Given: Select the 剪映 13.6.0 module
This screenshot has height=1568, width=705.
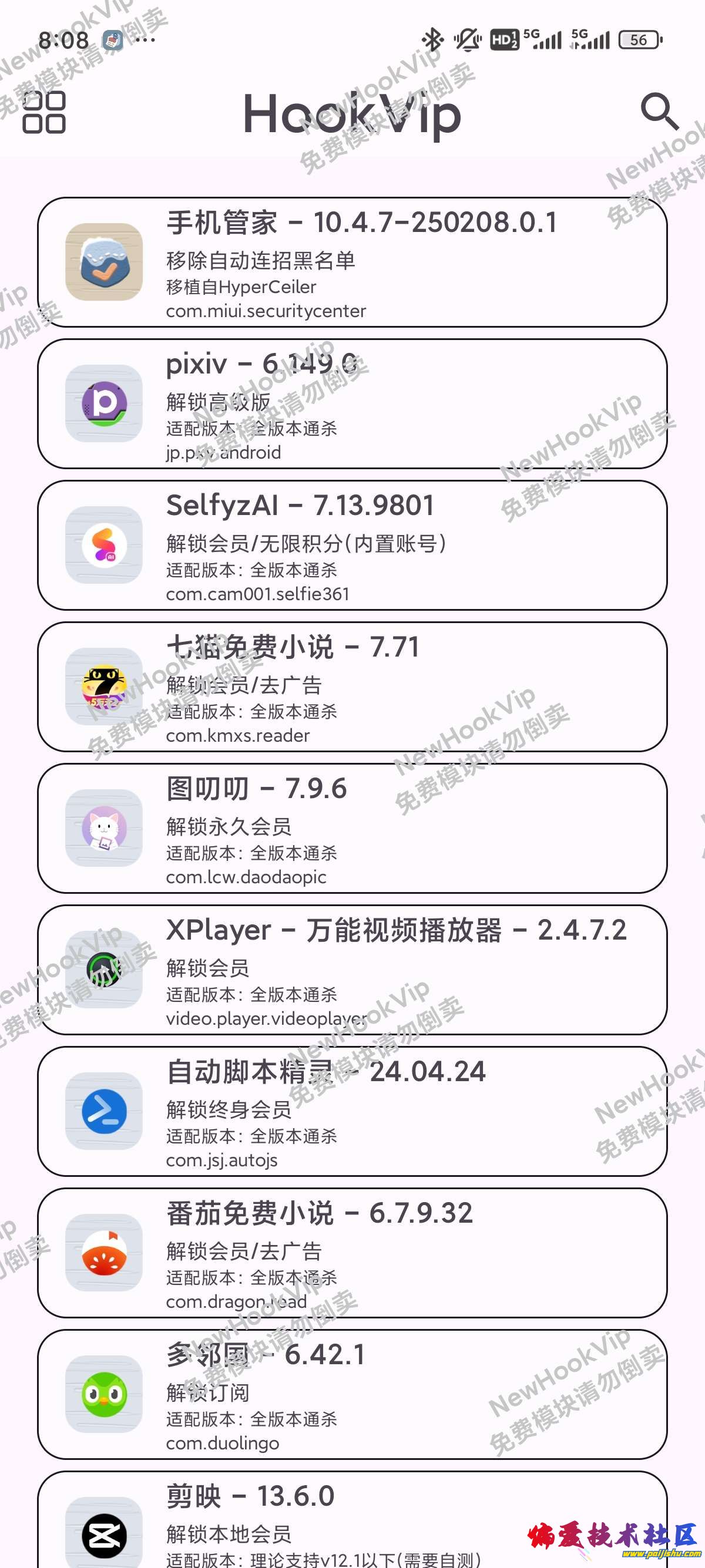Looking at the screenshot, I should pyautogui.click(x=352, y=1522).
